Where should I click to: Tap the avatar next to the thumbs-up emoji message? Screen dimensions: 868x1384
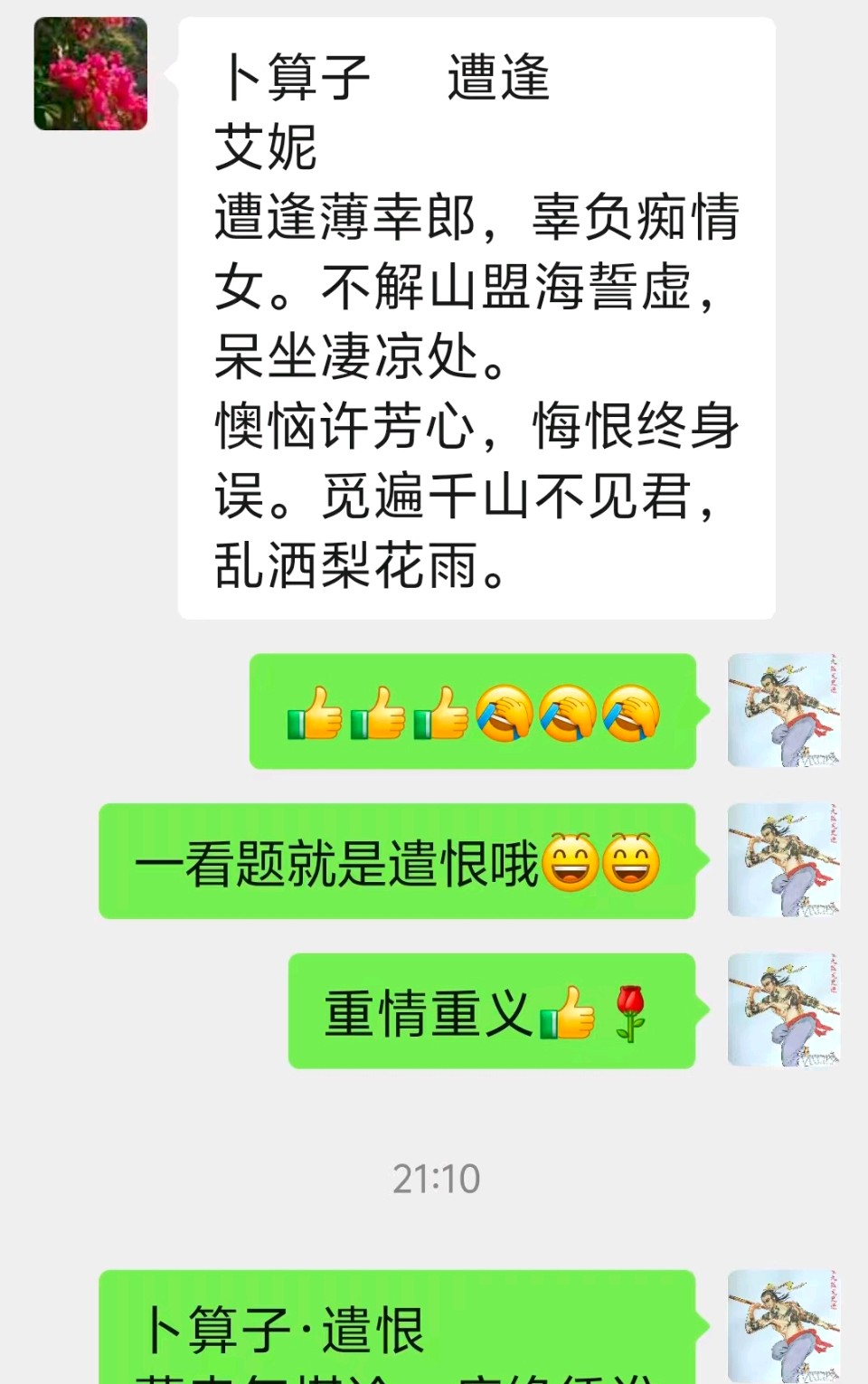click(x=783, y=711)
